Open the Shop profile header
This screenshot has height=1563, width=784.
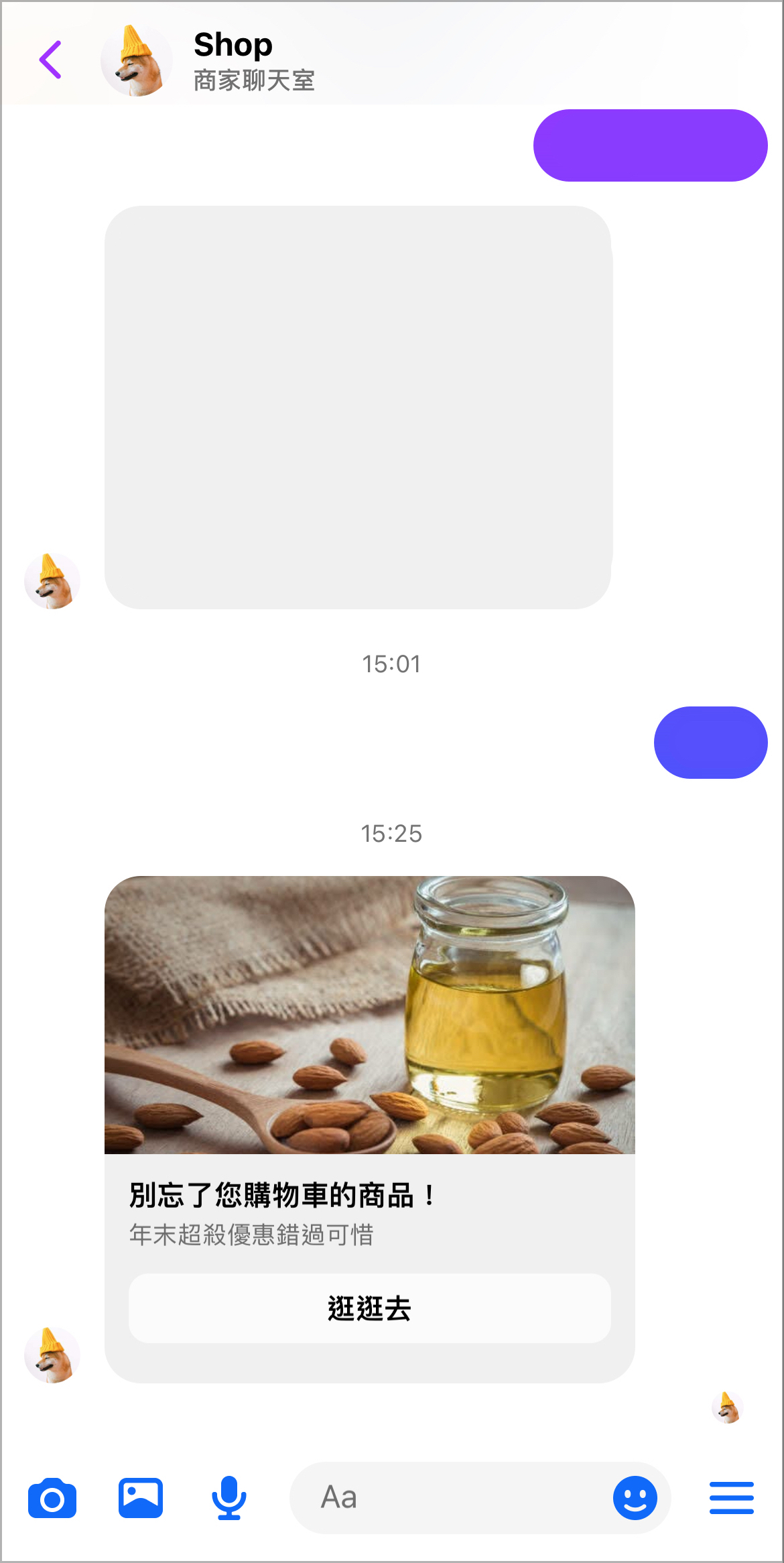[233, 60]
